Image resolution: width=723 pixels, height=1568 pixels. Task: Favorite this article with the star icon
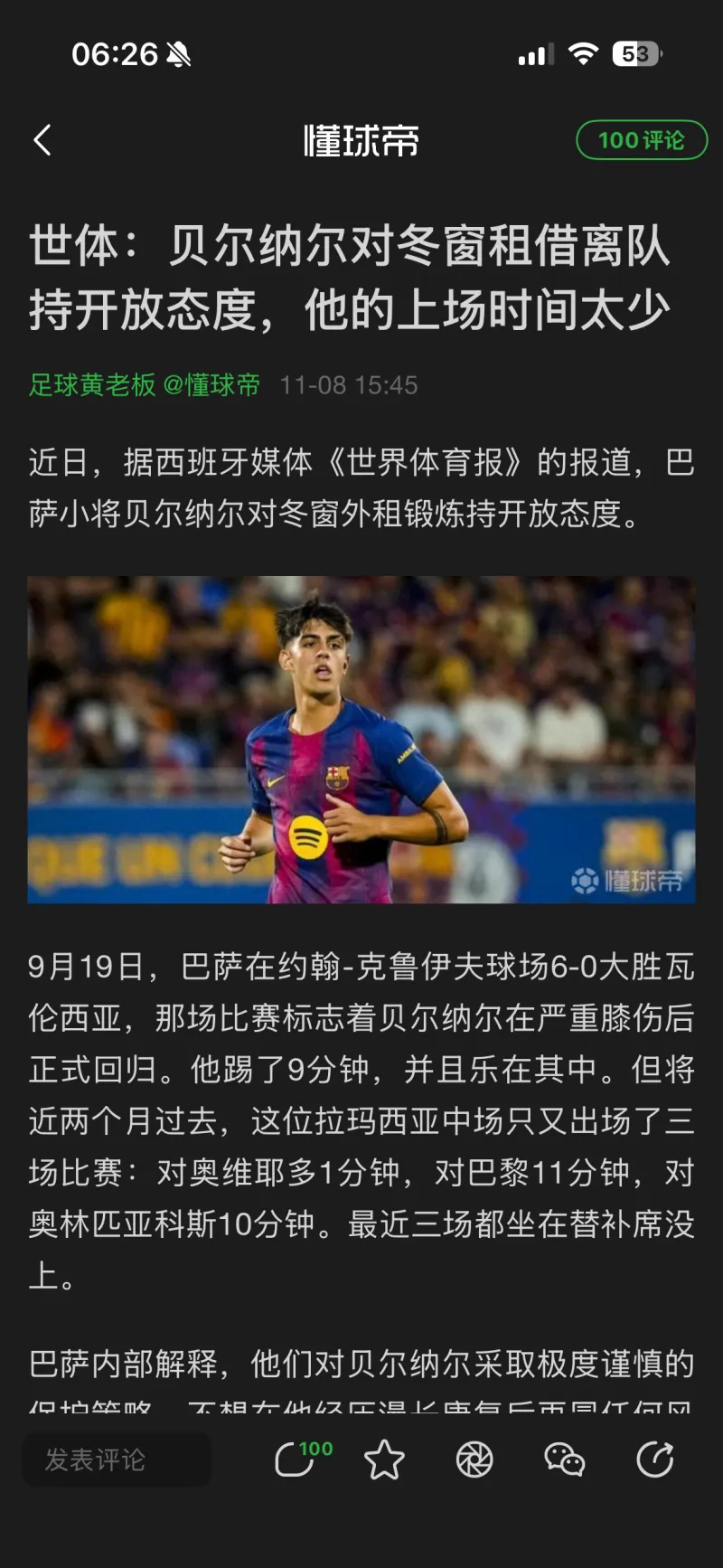point(384,1459)
